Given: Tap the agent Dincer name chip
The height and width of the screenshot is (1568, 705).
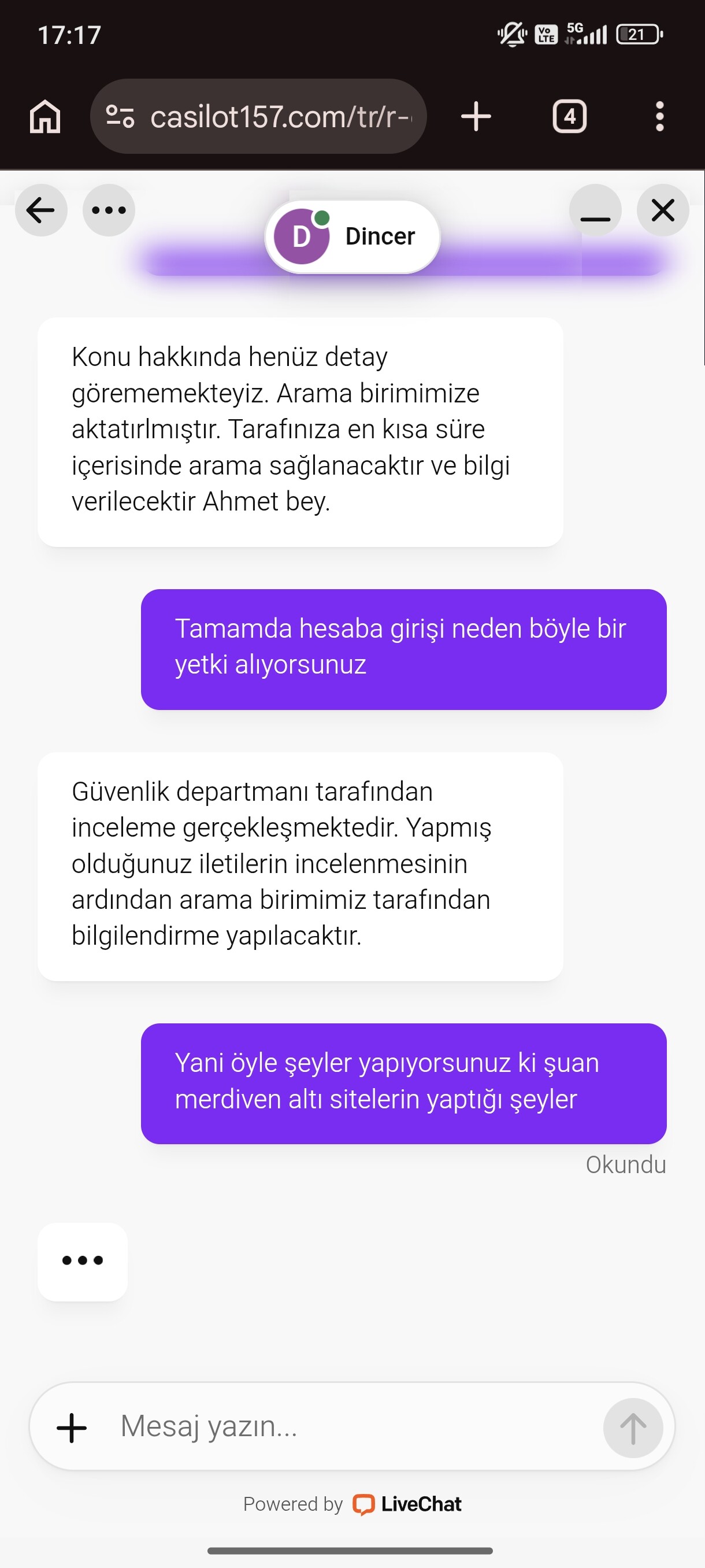Looking at the screenshot, I should coord(352,236).
